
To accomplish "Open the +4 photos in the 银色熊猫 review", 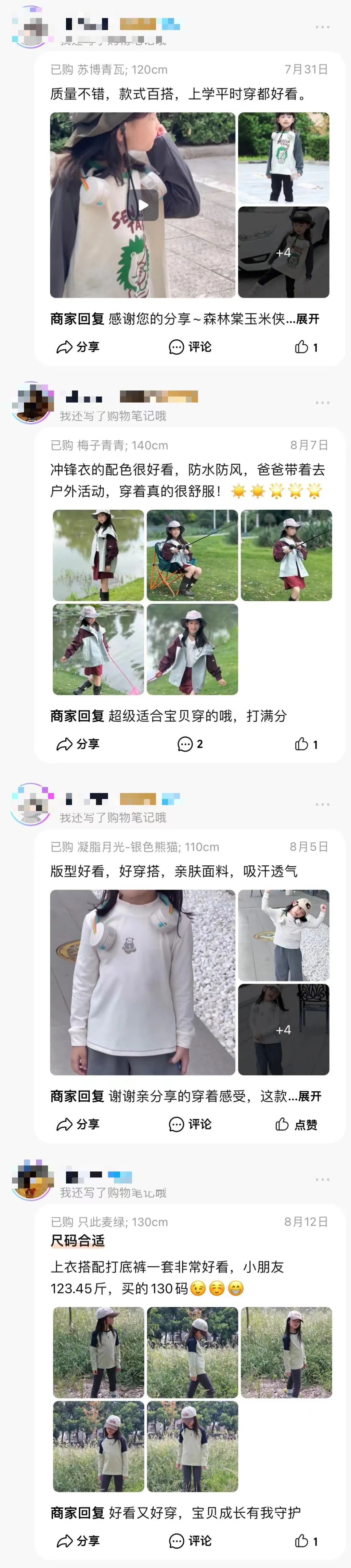I will 283,1029.
